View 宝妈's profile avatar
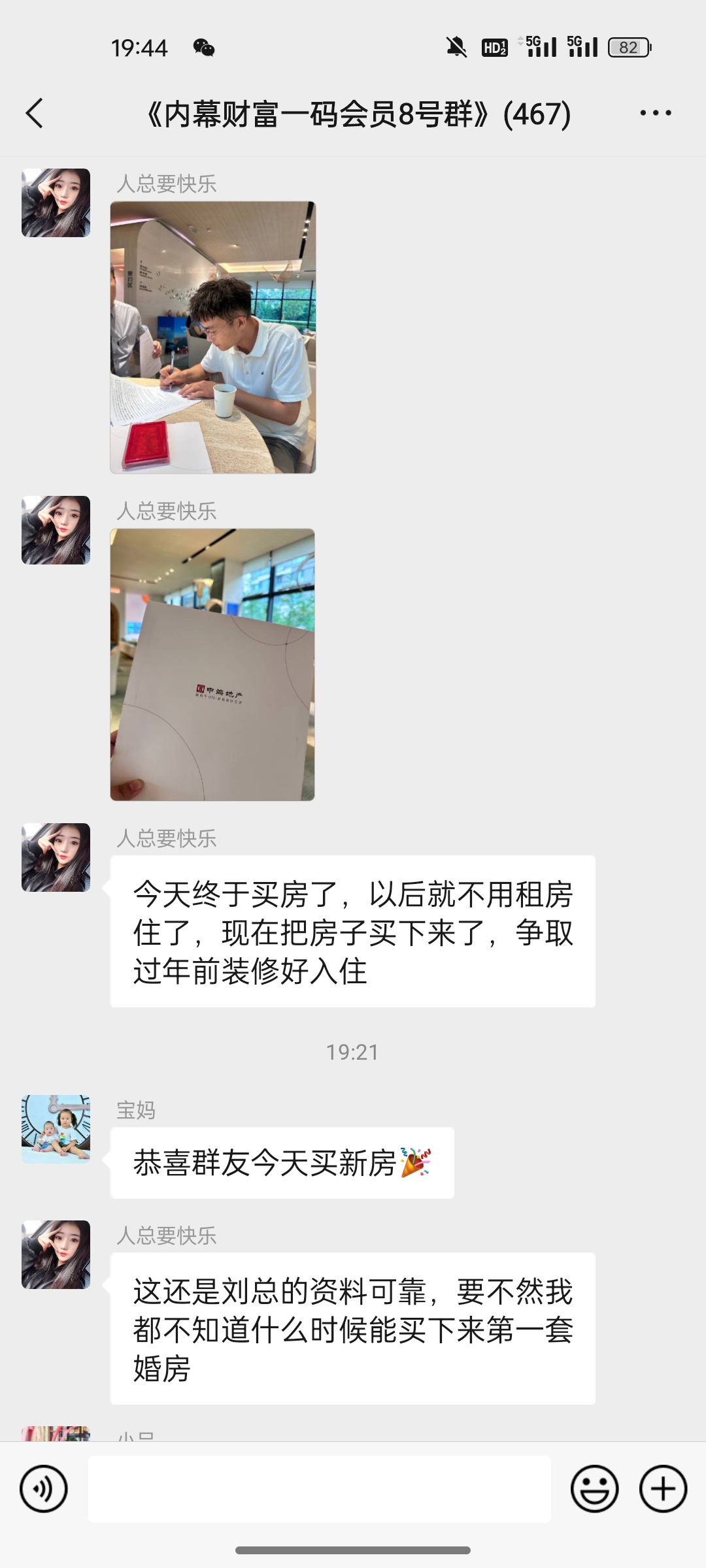706x1568 pixels. tap(56, 1129)
